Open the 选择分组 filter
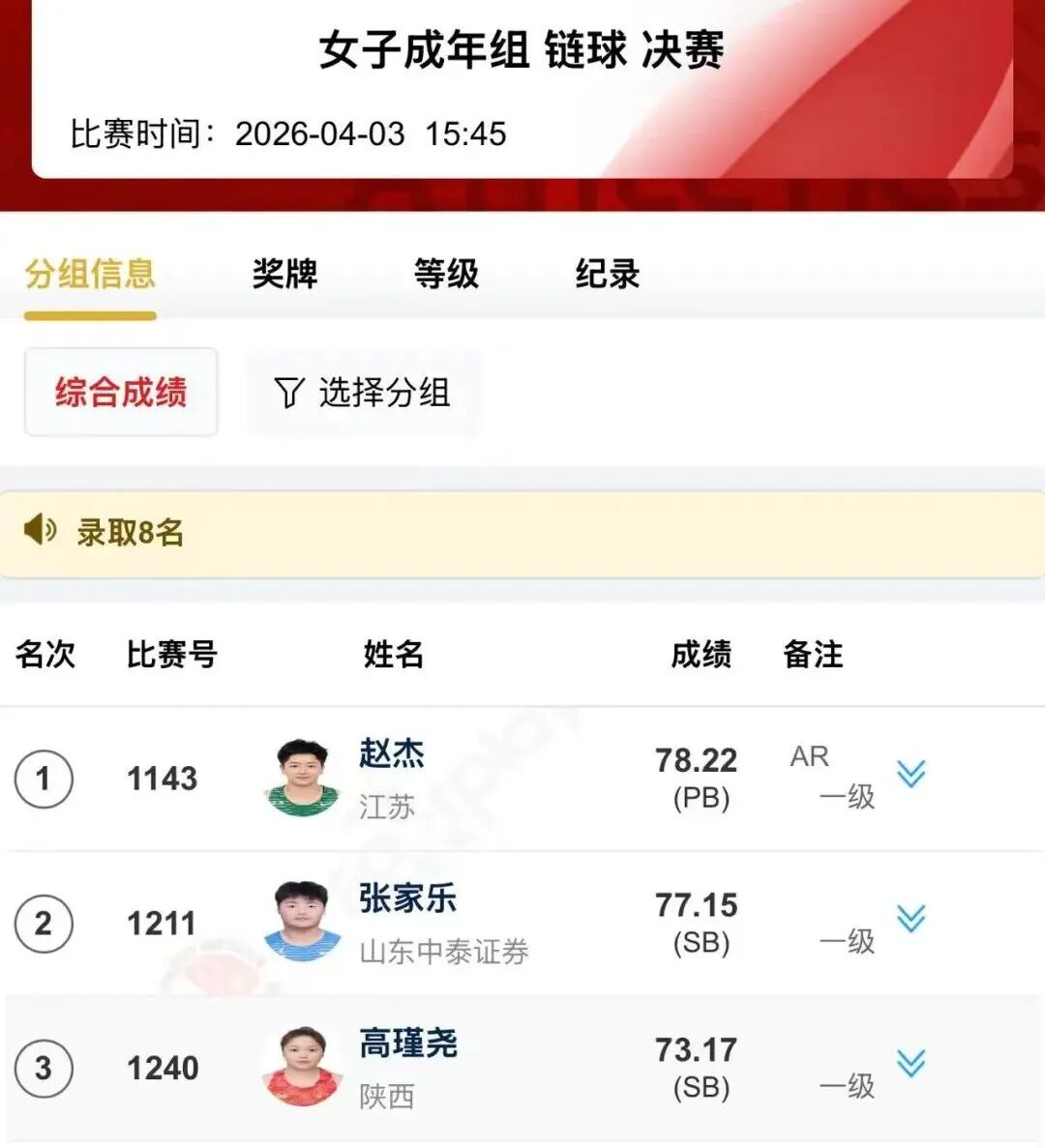 click(364, 393)
